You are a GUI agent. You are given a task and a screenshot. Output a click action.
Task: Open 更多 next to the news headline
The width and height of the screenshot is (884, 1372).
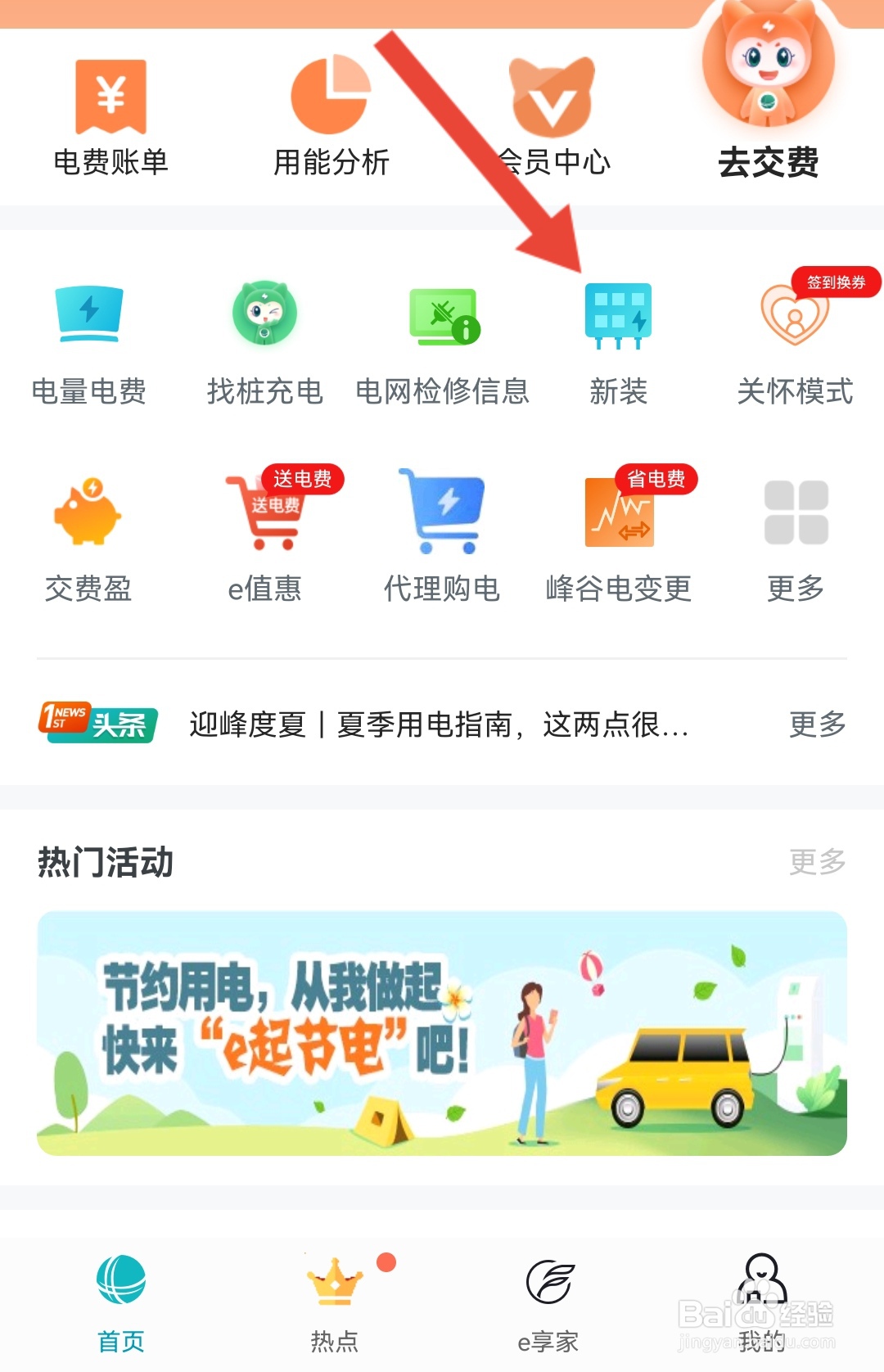tap(816, 725)
